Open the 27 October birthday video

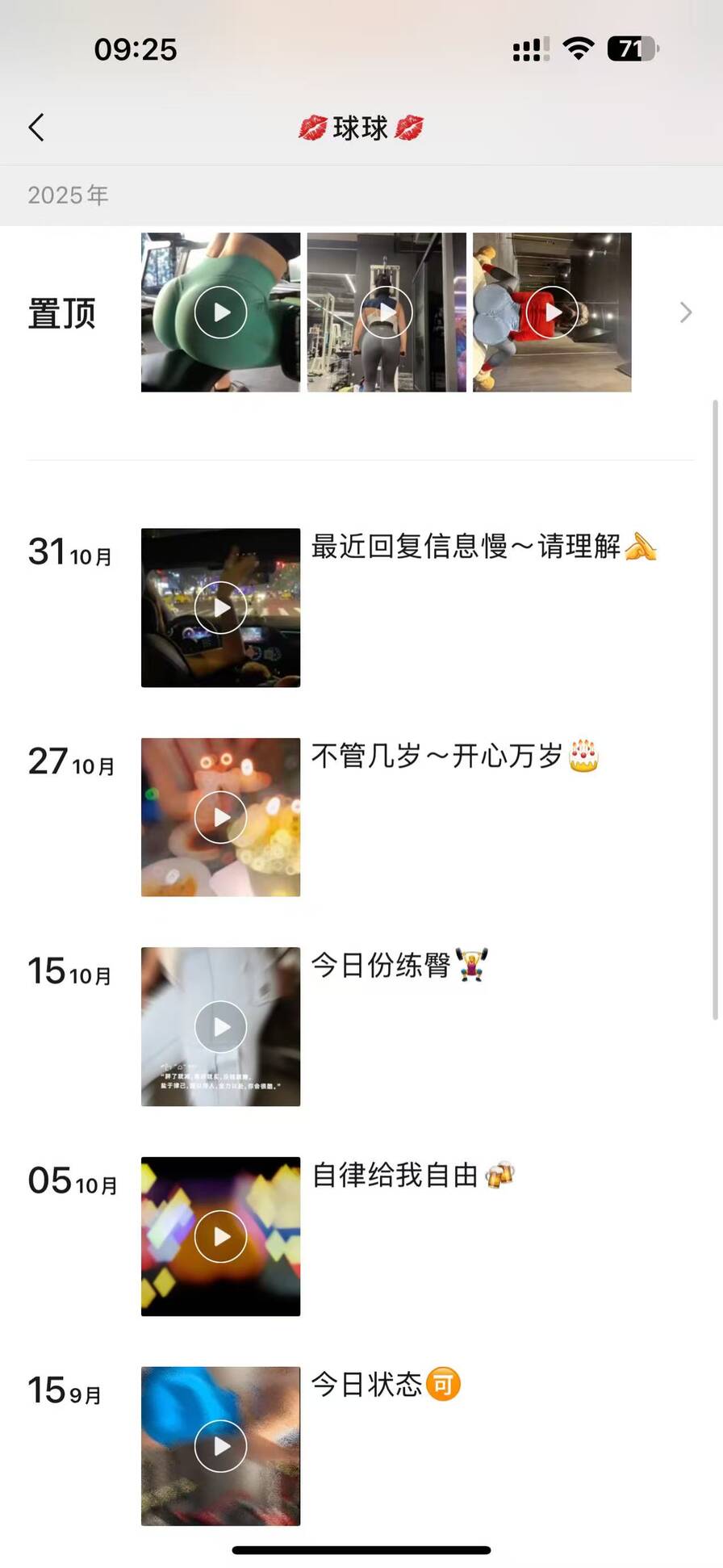click(220, 817)
